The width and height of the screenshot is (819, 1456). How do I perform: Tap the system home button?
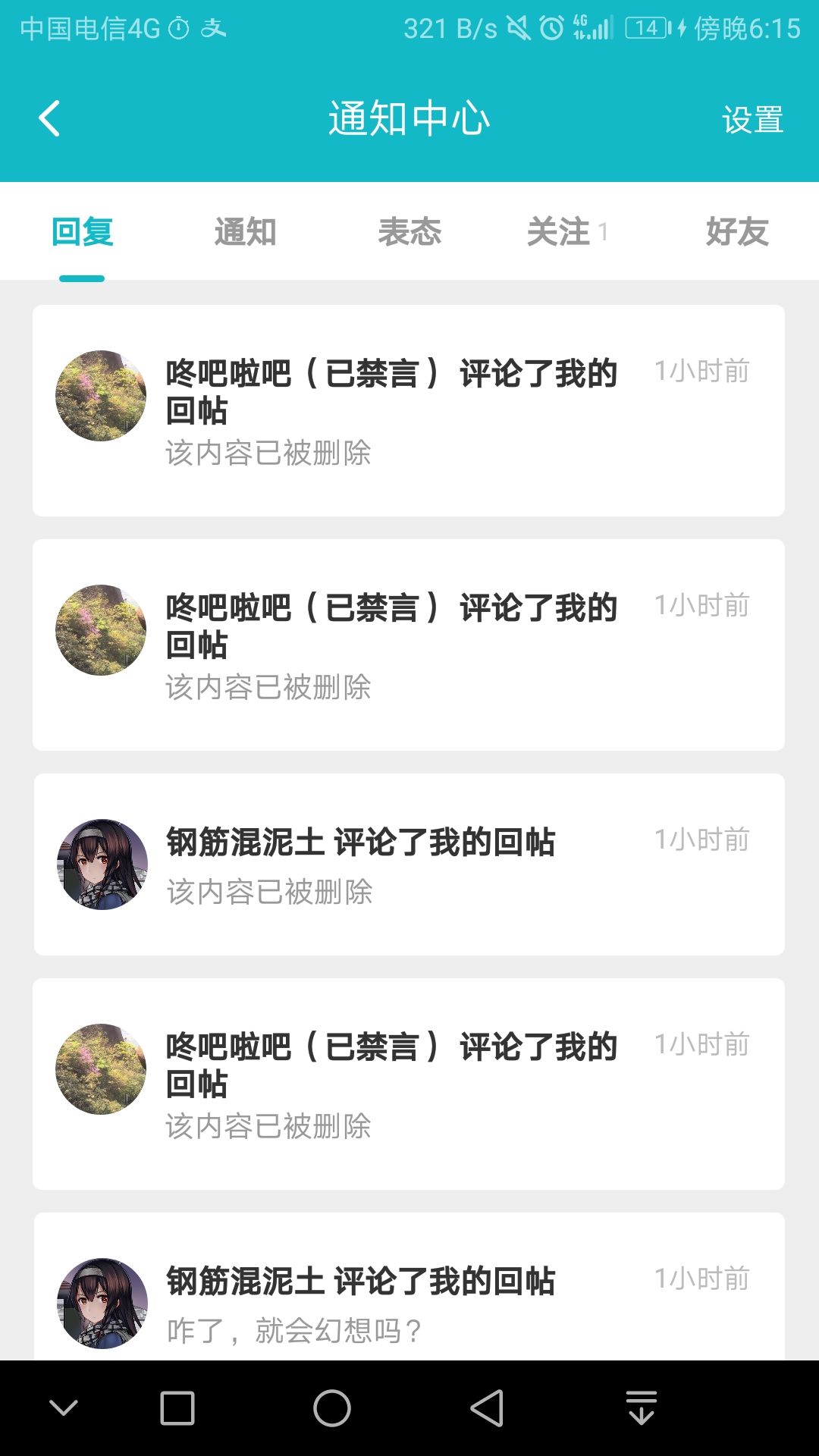[x=332, y=1408]
